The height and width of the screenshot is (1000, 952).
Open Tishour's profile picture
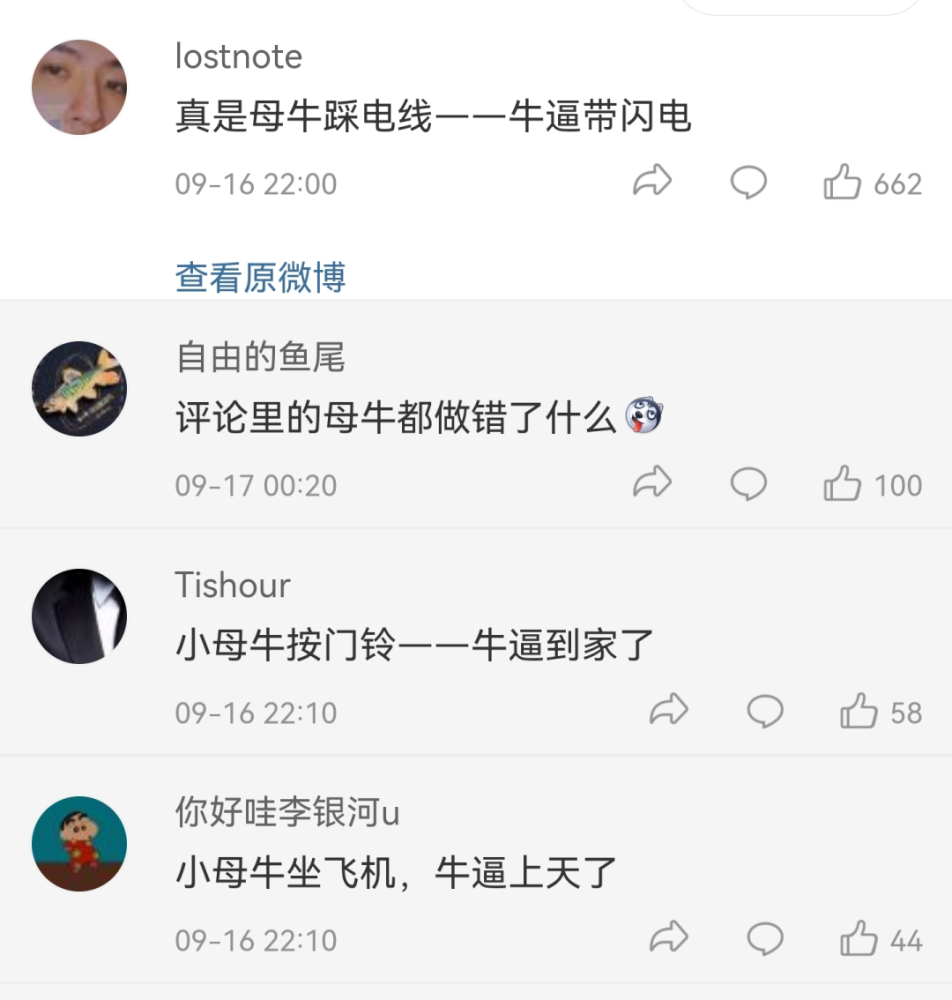click(x=79, y=615)
